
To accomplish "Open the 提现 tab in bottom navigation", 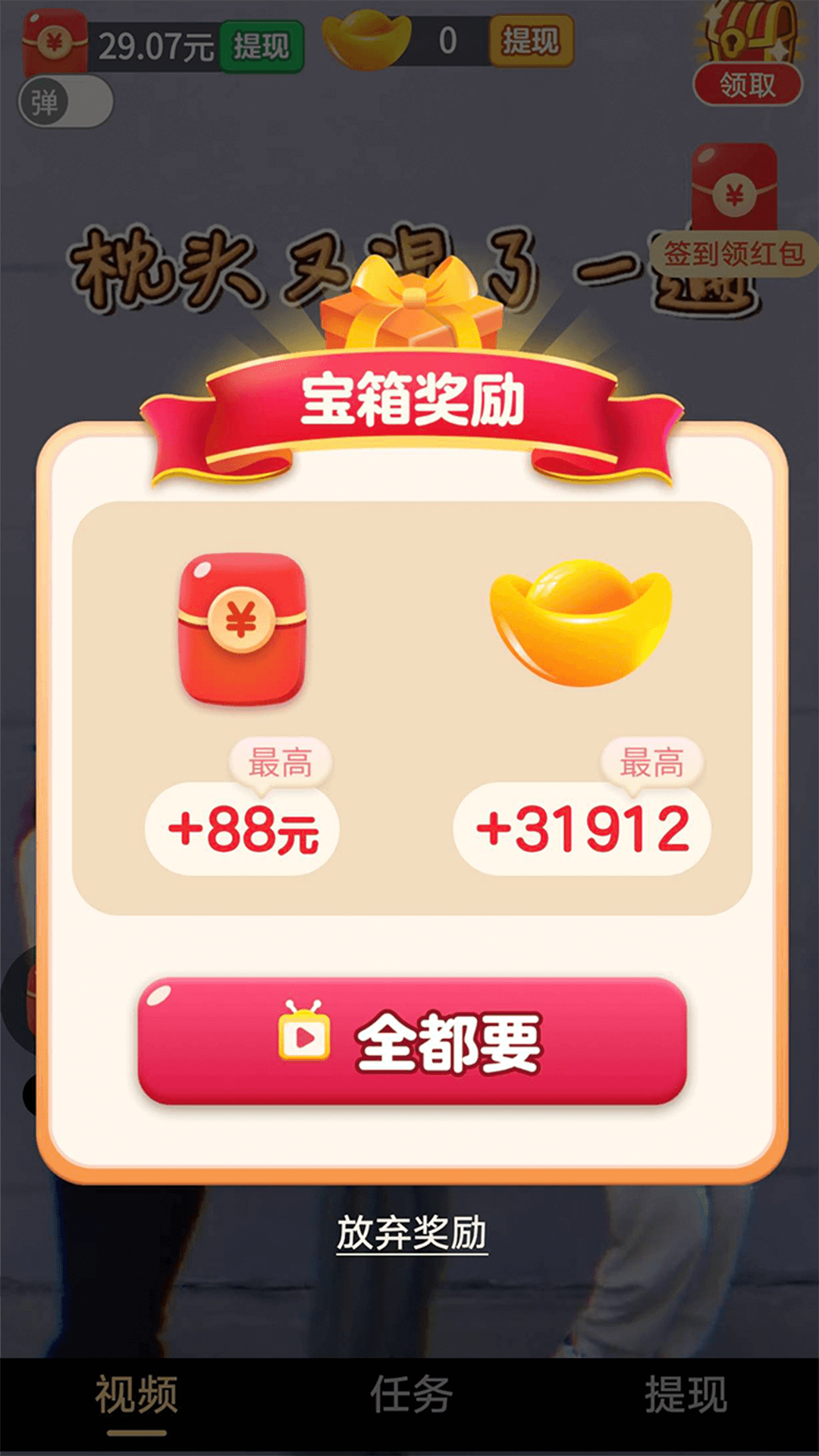I will [x=686, y=1394].
